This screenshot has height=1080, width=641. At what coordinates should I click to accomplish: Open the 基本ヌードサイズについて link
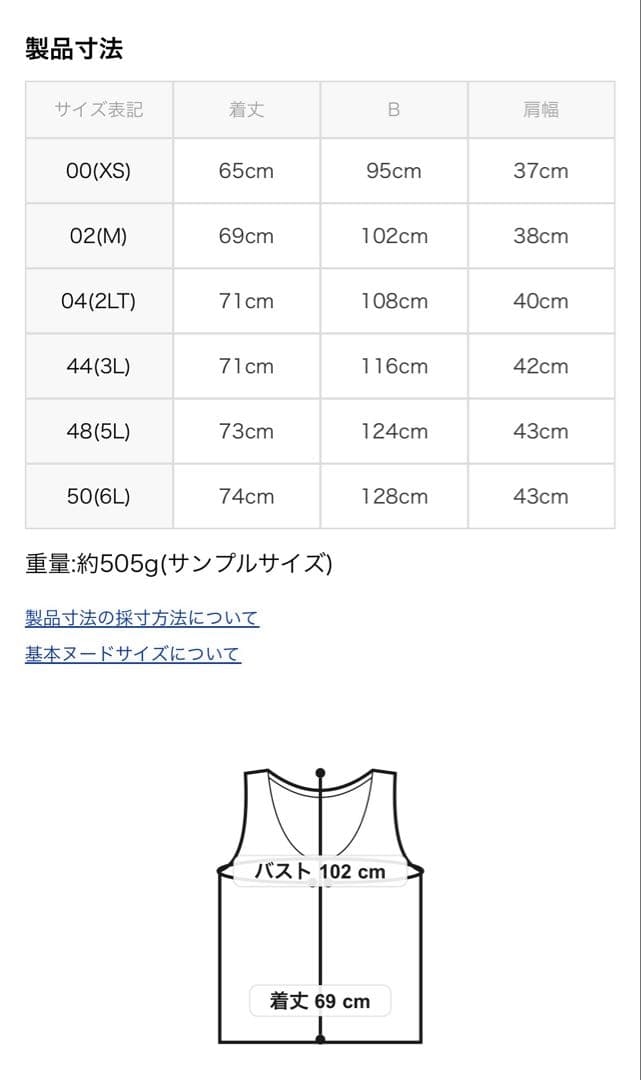(133, 654)
